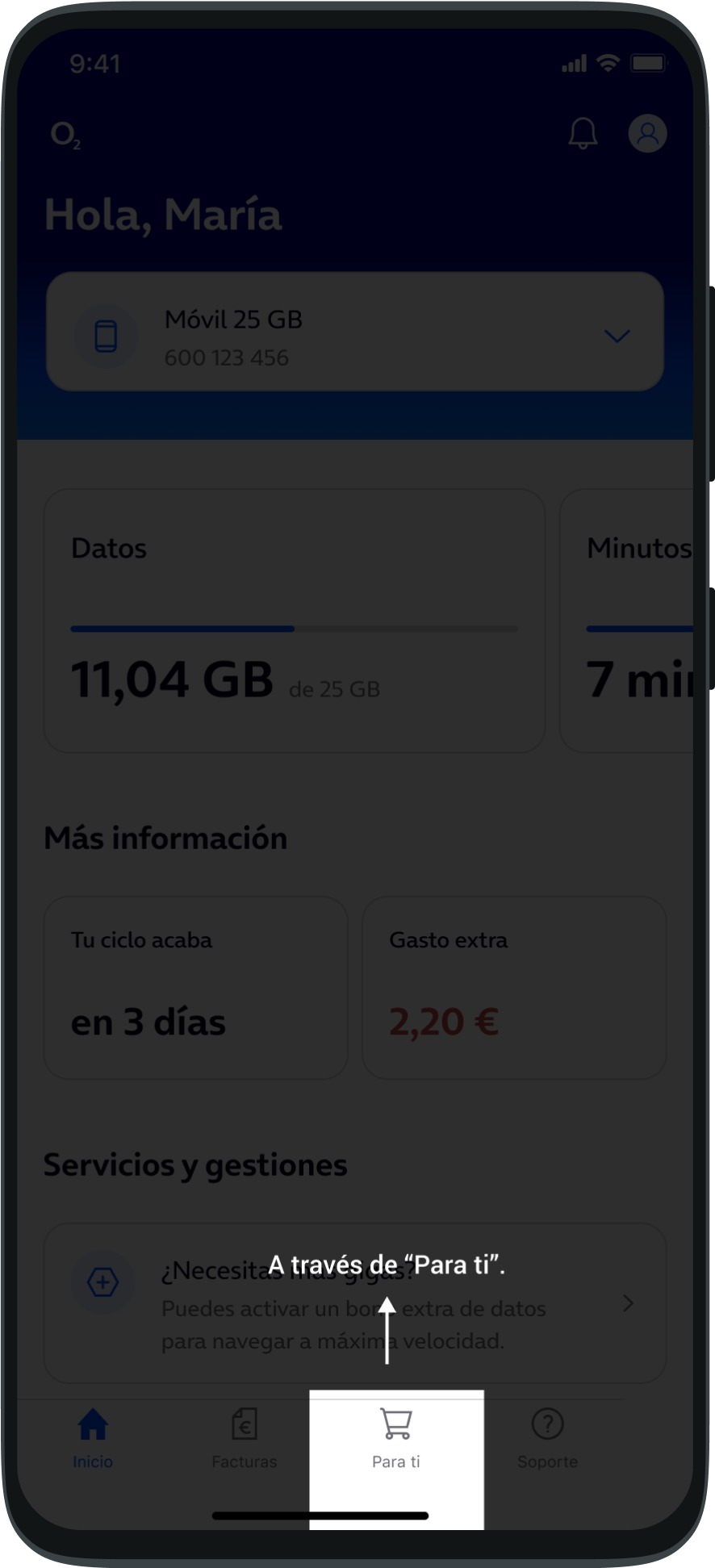The width and height of the screenshot is (715, 1568).
Task: Open Soporte via the question mark icon
Action: (547, 1423)
